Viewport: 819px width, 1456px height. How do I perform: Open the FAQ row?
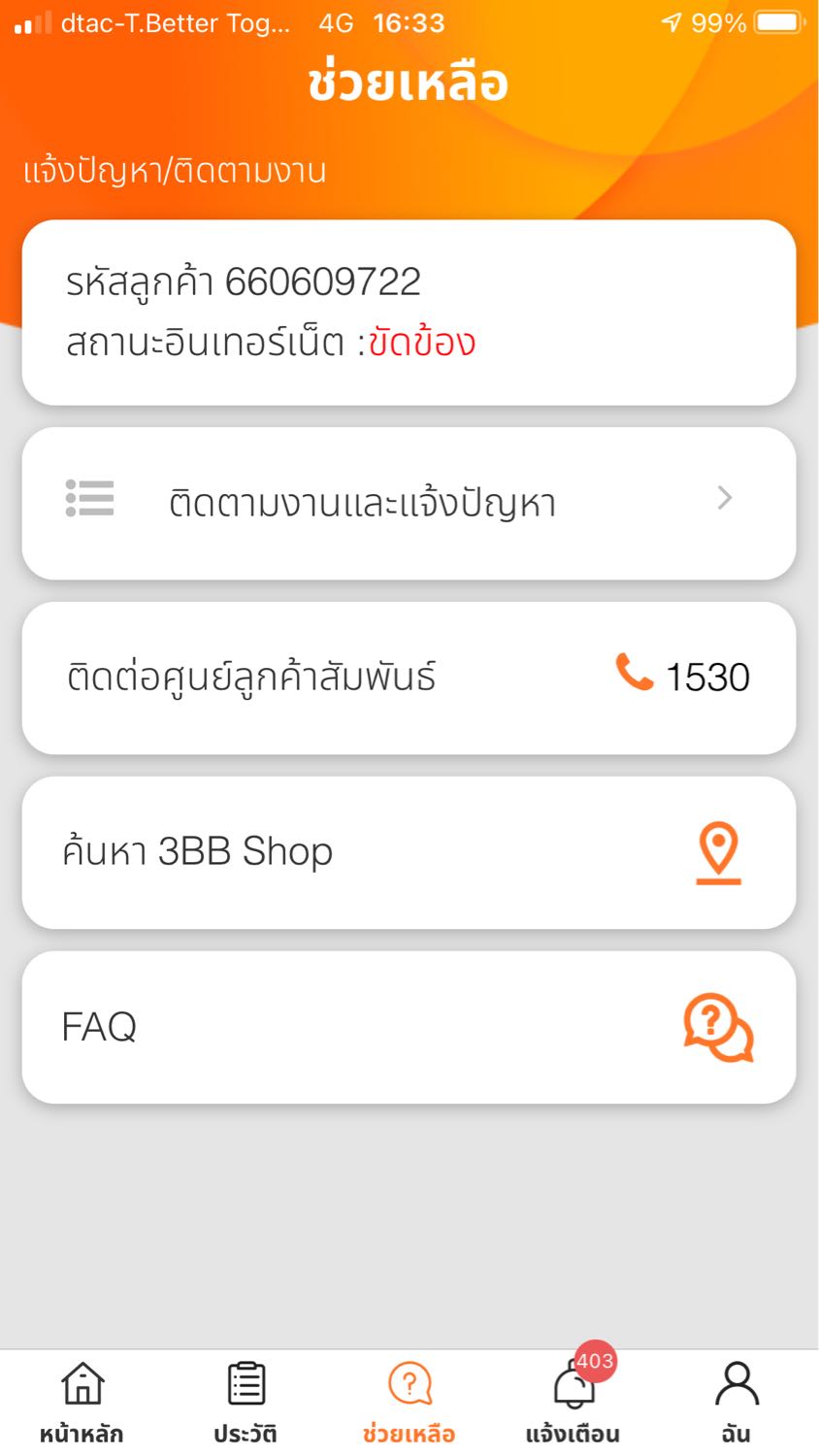click(x=409, y=1027)
